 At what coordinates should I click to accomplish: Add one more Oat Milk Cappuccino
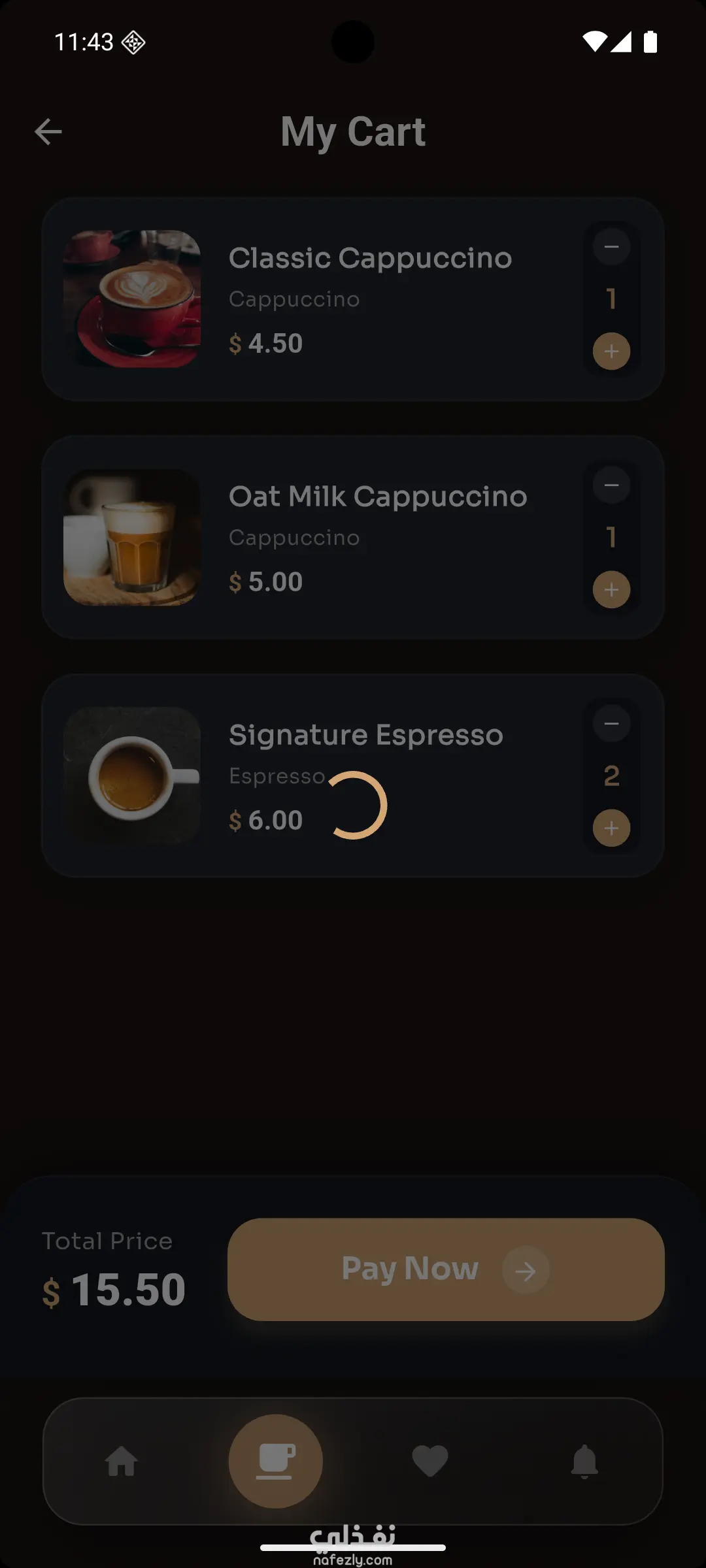click(x=611, y=590)
